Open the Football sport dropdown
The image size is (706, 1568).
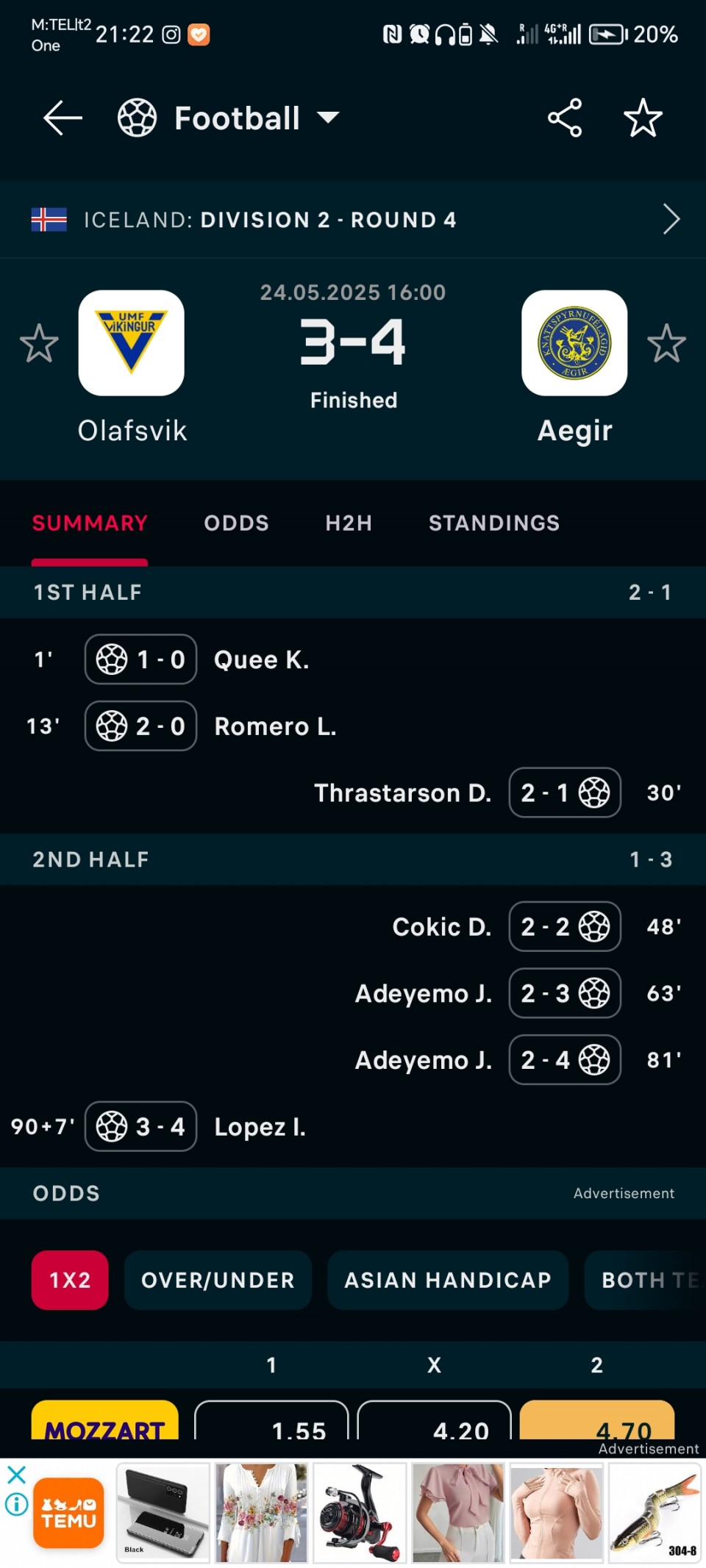pyautogui.click(x=229, y=118)
